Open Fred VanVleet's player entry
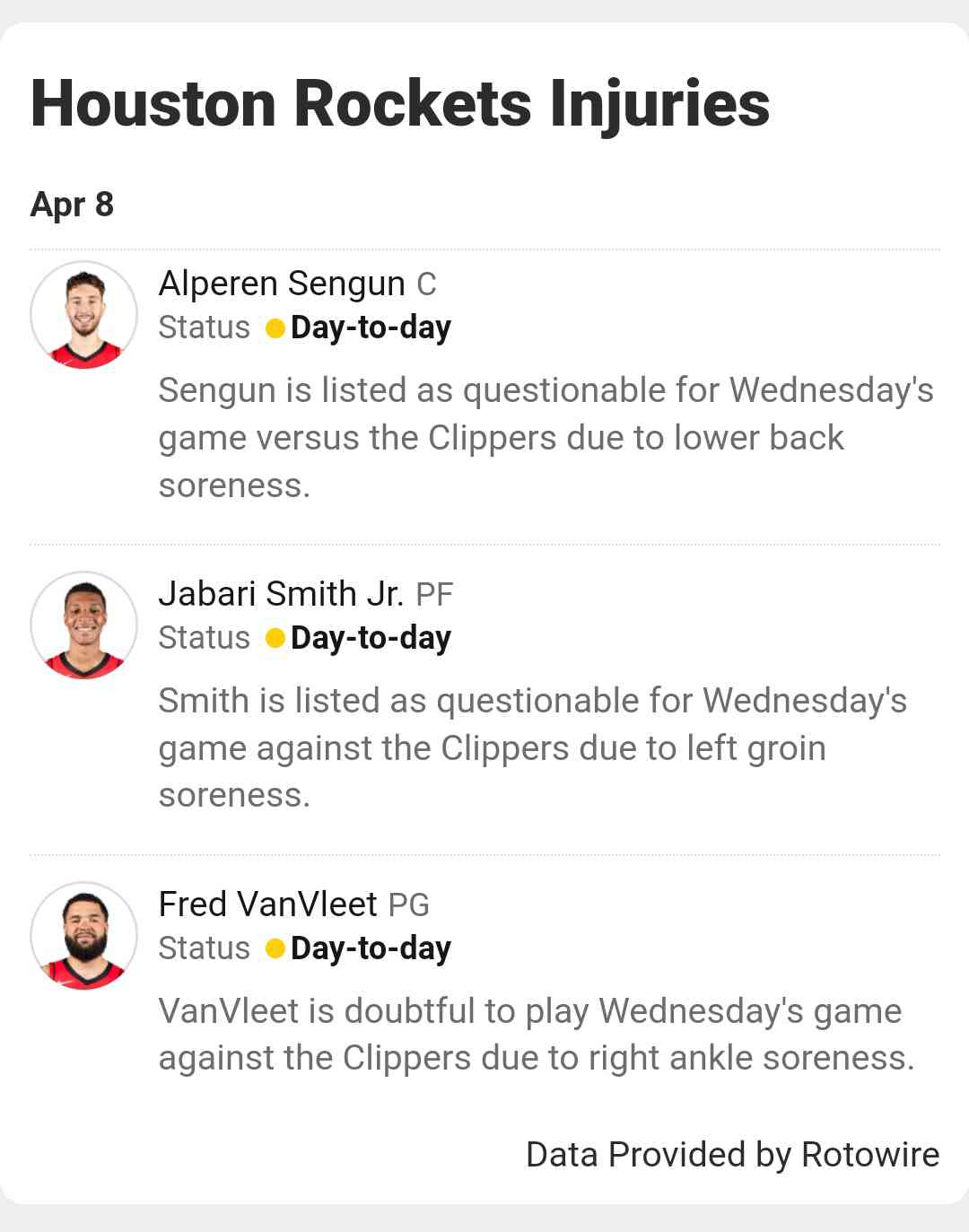Viewport: 969px width, 1232px height. pyautogui.click(x=268, y=904)
